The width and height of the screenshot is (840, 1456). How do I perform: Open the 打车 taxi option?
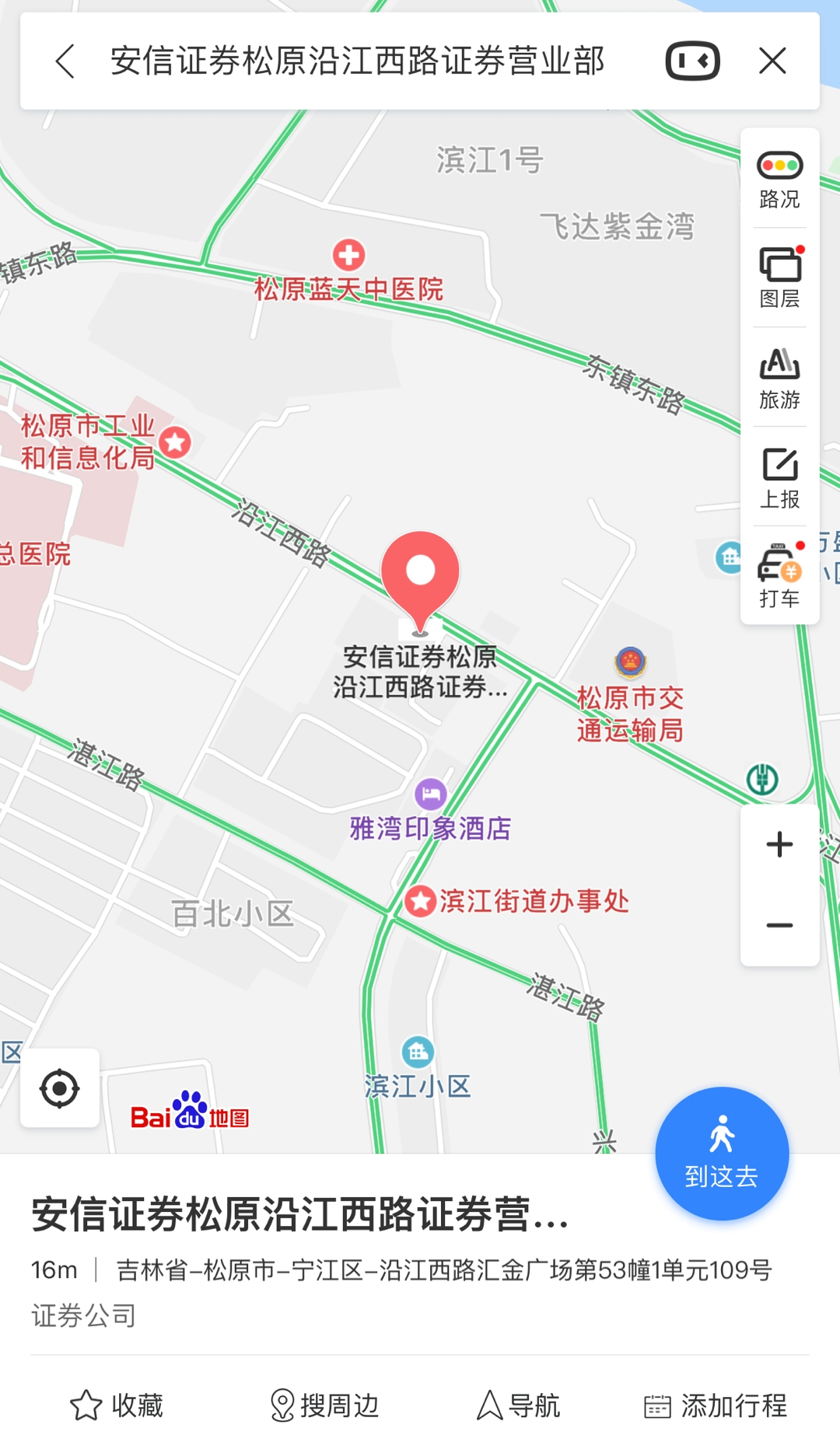779,576
